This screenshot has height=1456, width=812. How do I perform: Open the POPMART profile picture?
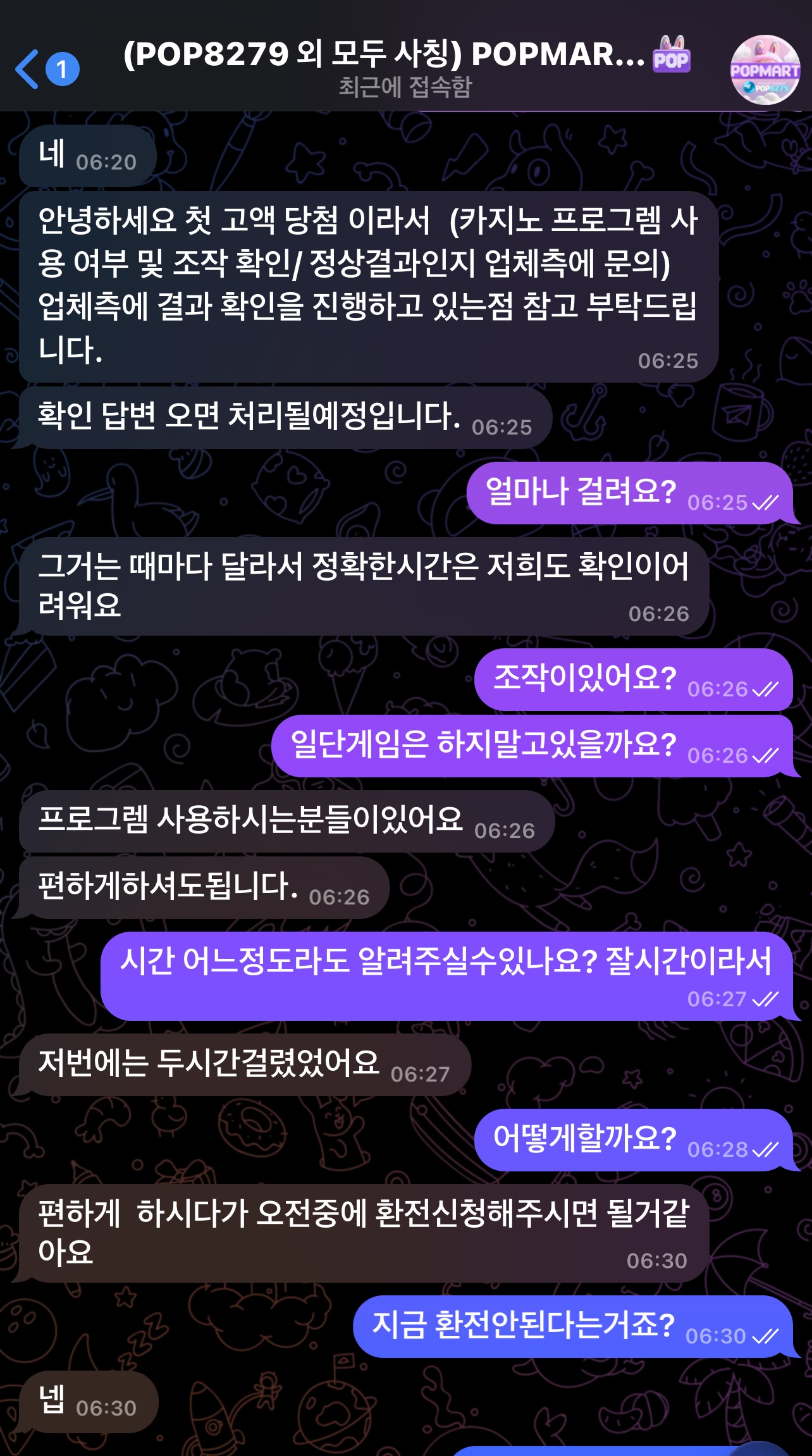(x=765, y=69)
